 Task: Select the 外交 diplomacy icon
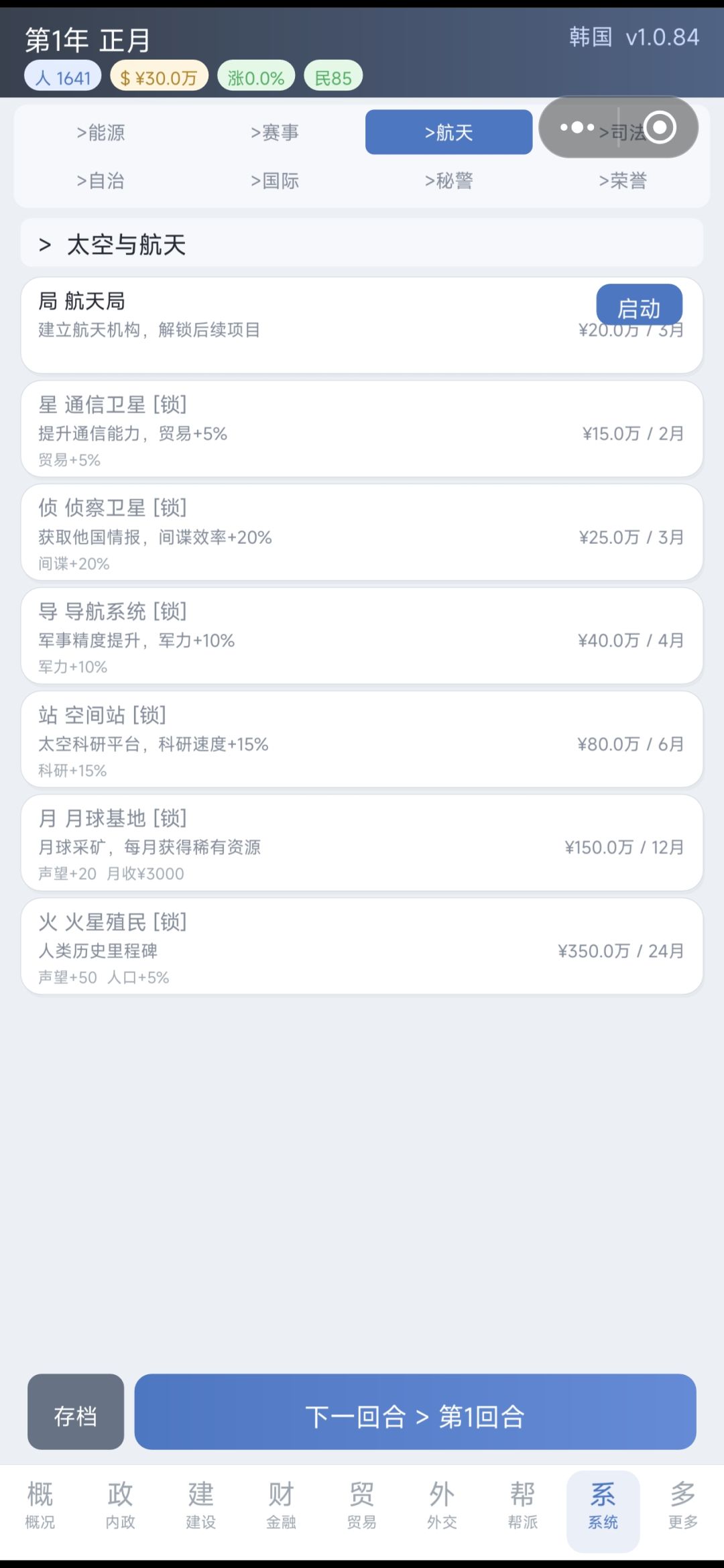(442, 1506)
